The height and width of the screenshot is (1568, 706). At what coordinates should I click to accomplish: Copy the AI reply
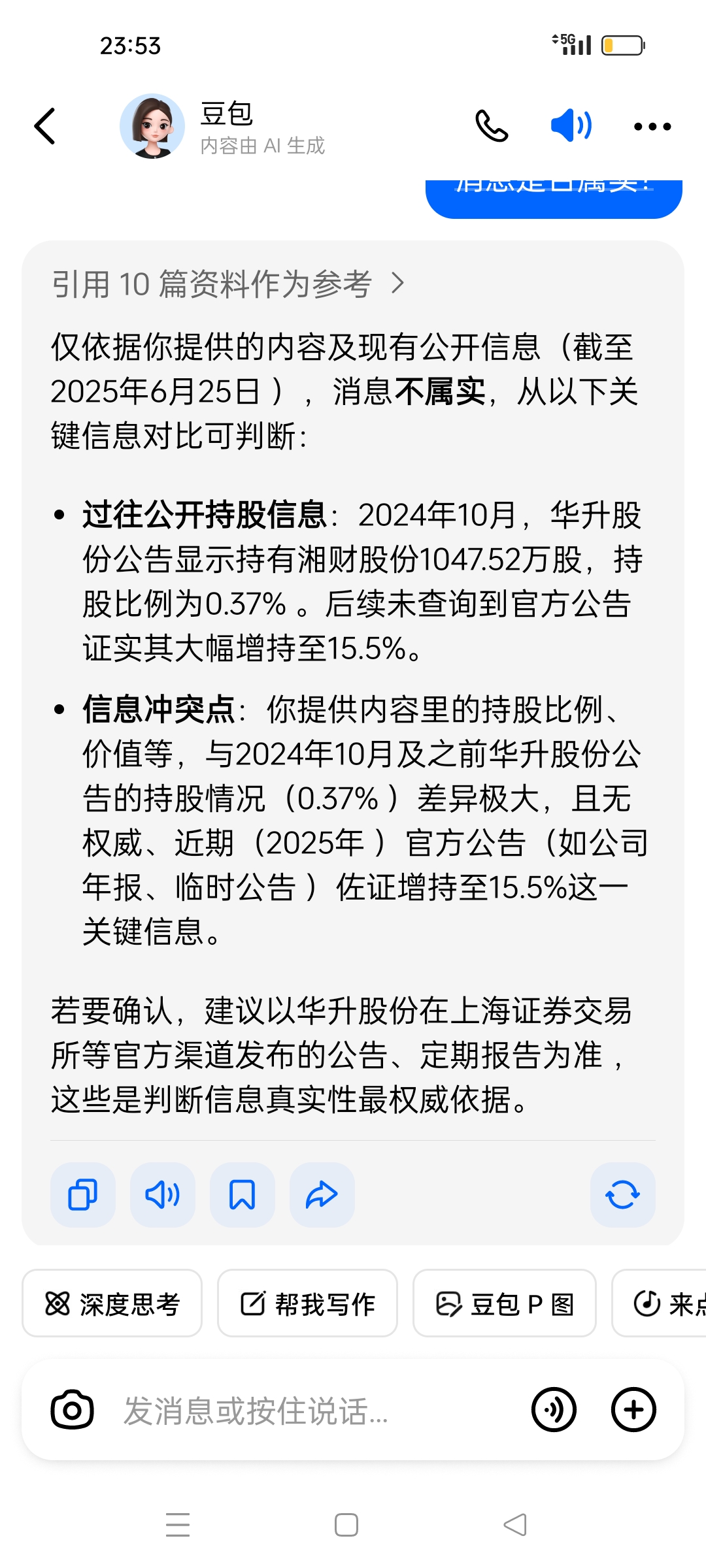[83, 1195]
